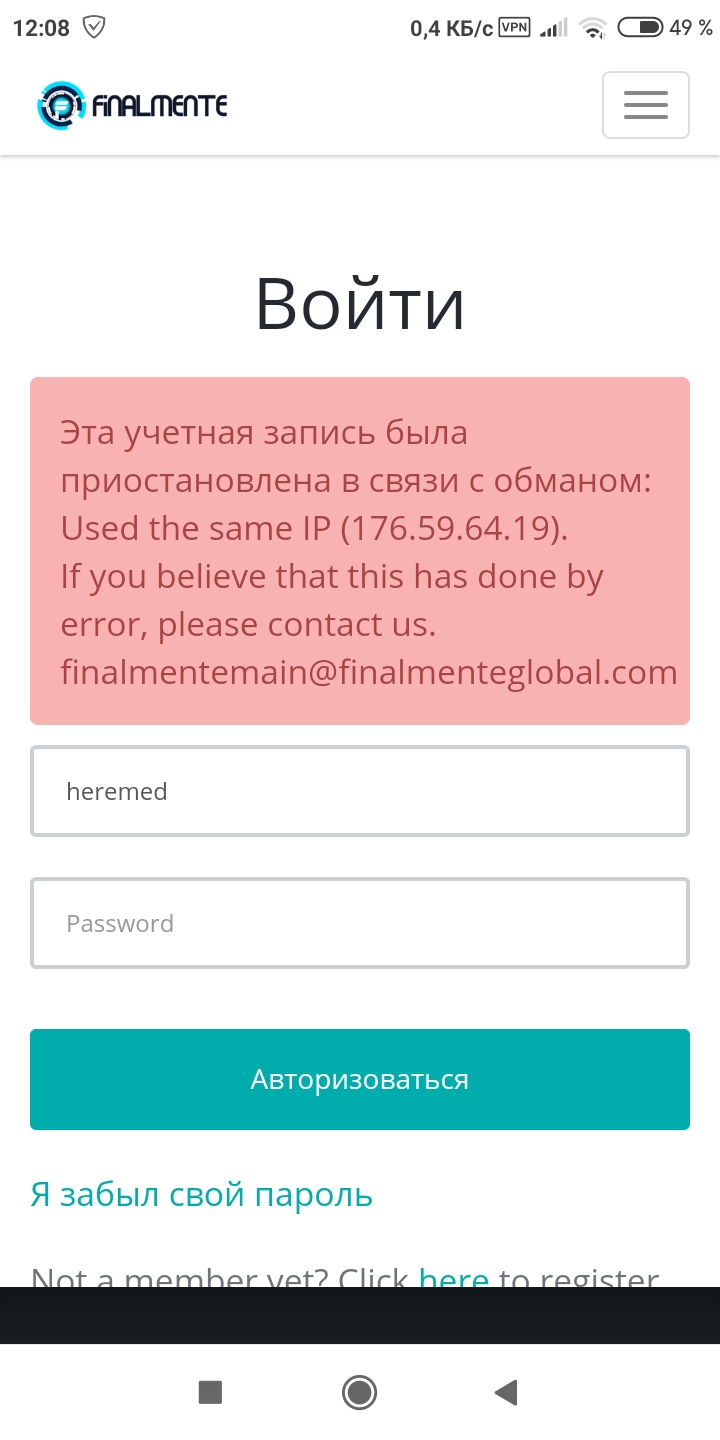This screenshot has height=1440, width=720.
Task: Go to the phone home screen
Action: [359, 1392]
